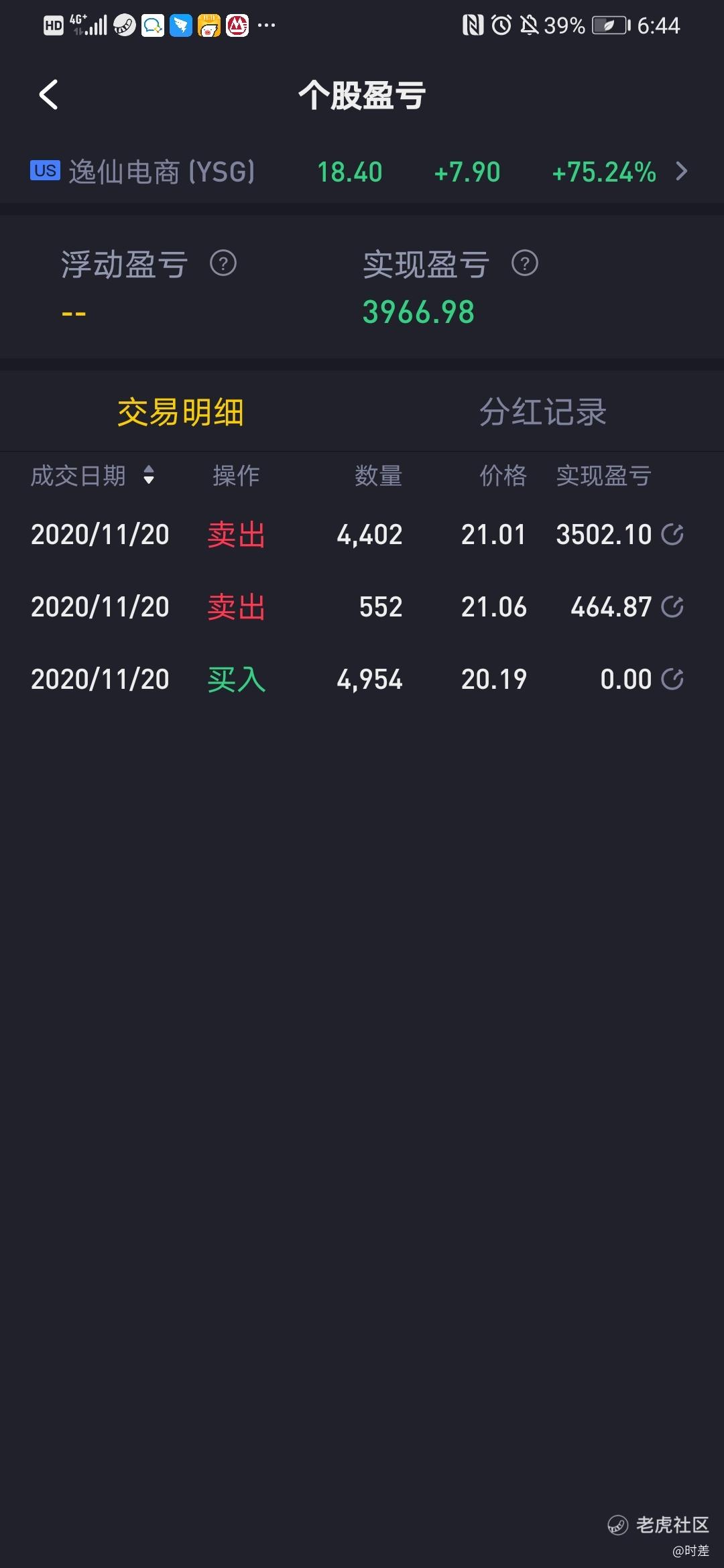The image size is (724, 1568).
Task: Switch to 分红记录 tab
Action: pyautogui.click(x=542, y=411)
